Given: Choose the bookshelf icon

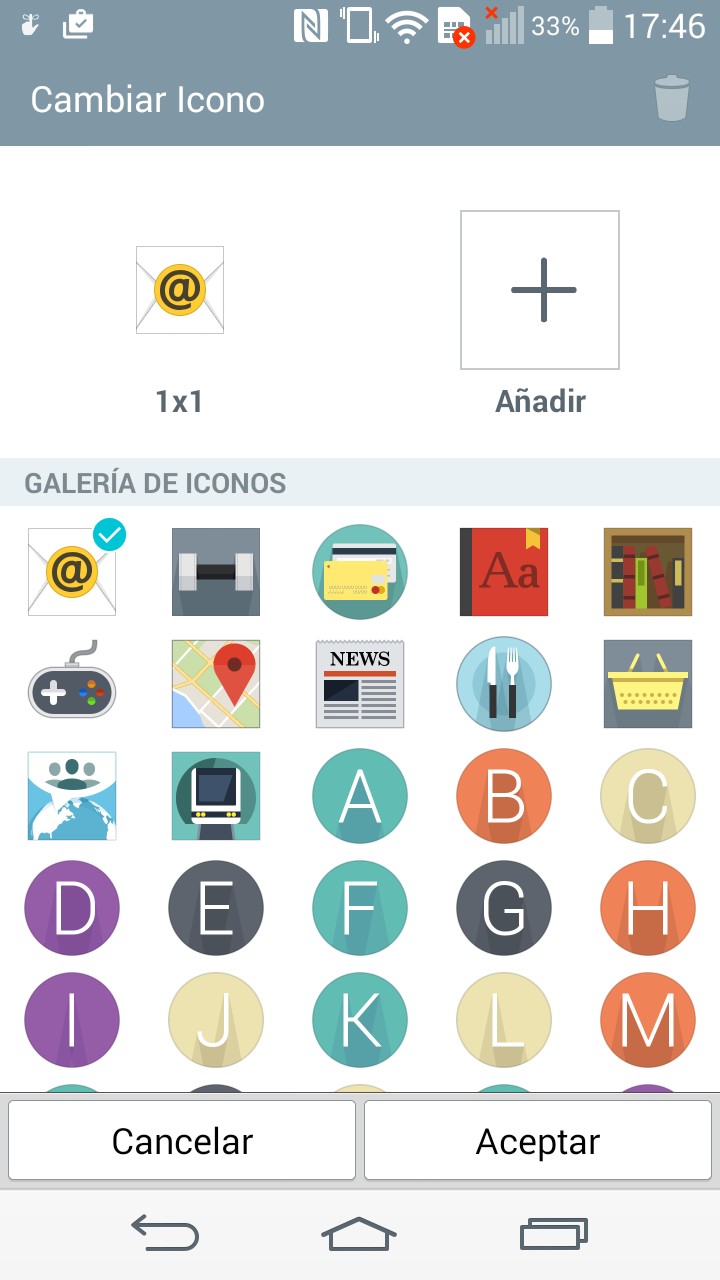Looking at the screenshot, I should coord(648,572).
